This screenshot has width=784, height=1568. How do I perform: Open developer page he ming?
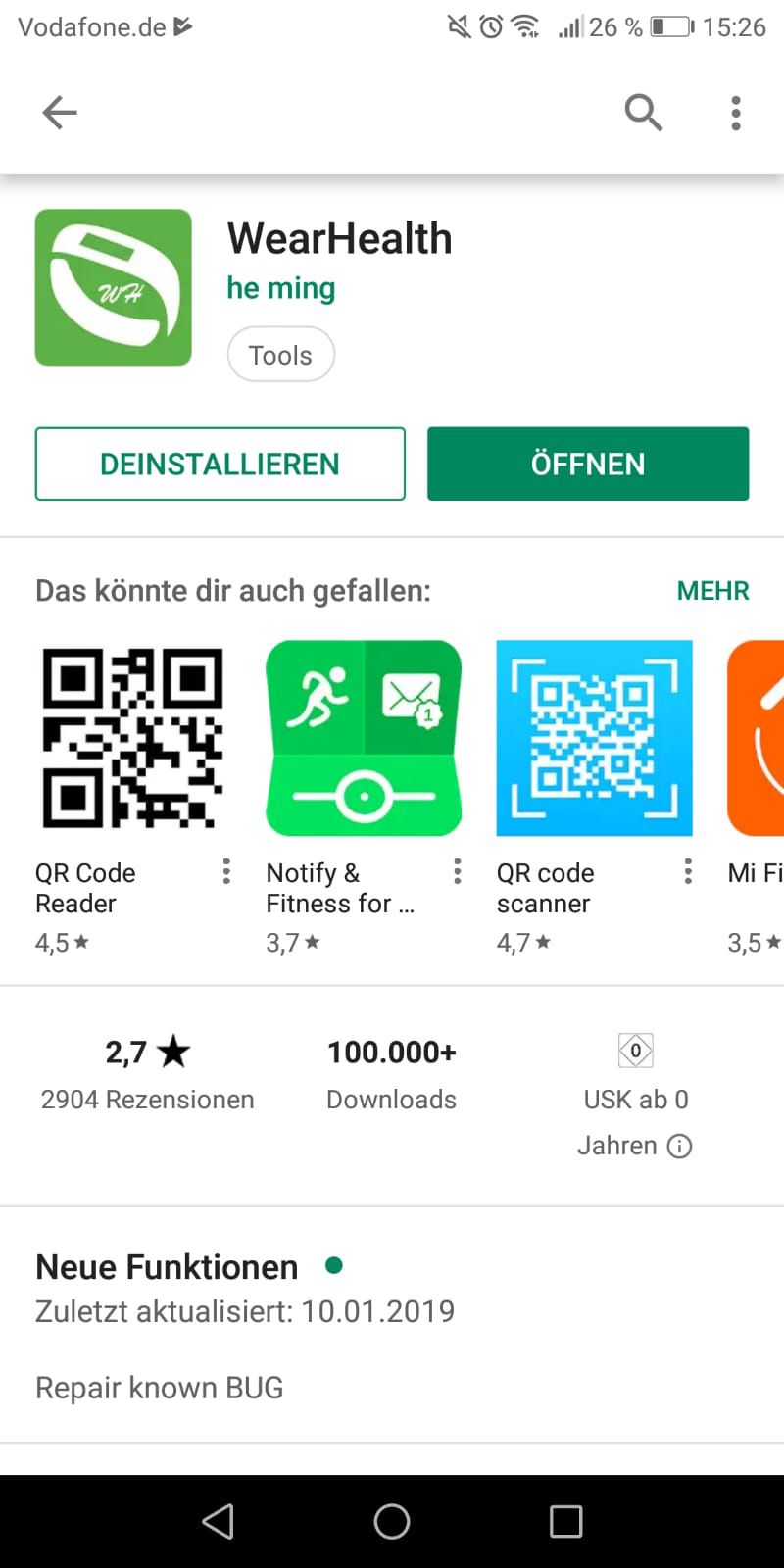pyautogui.click(x=281, y=288)
